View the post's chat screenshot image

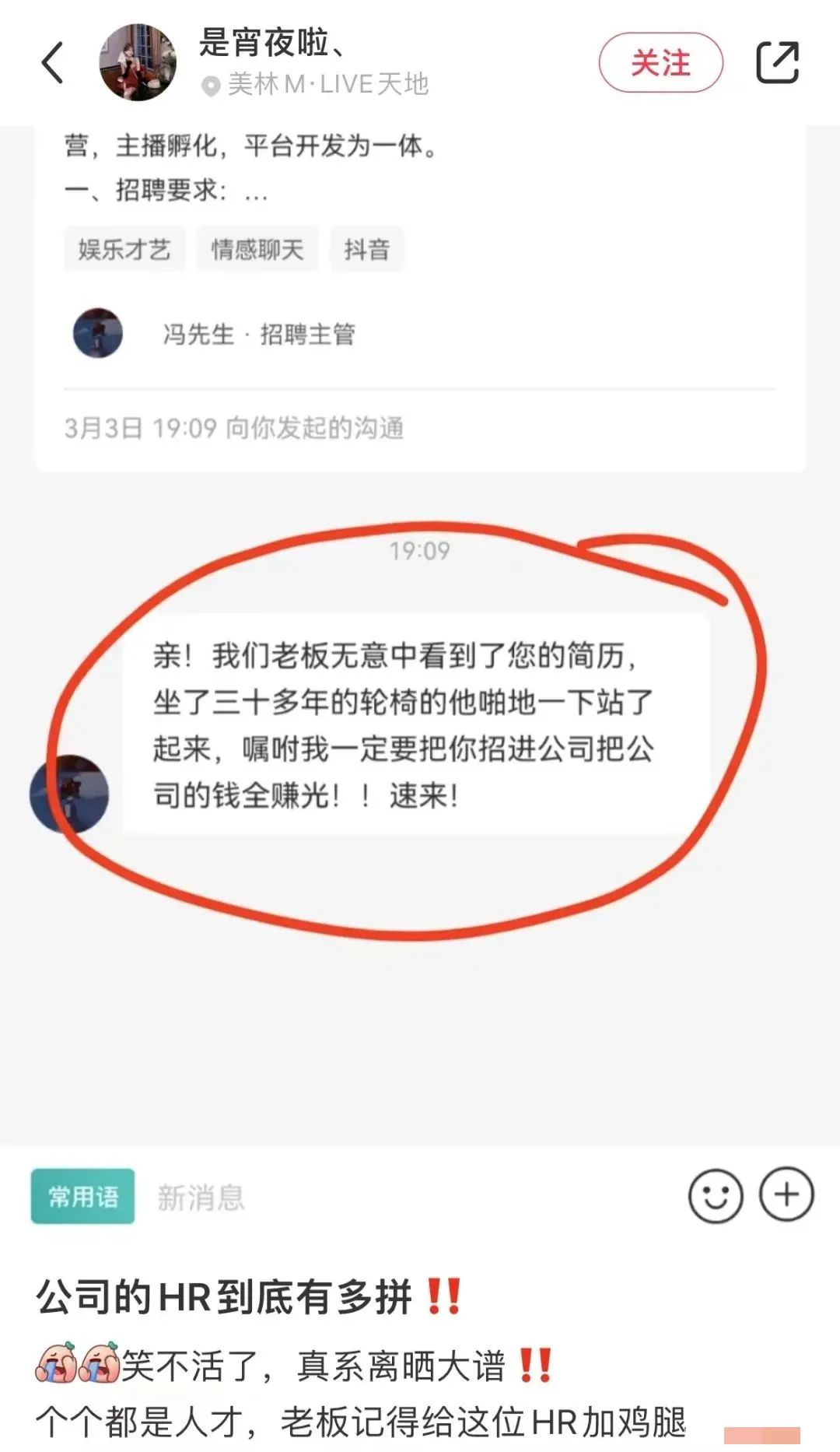[420, 700]
